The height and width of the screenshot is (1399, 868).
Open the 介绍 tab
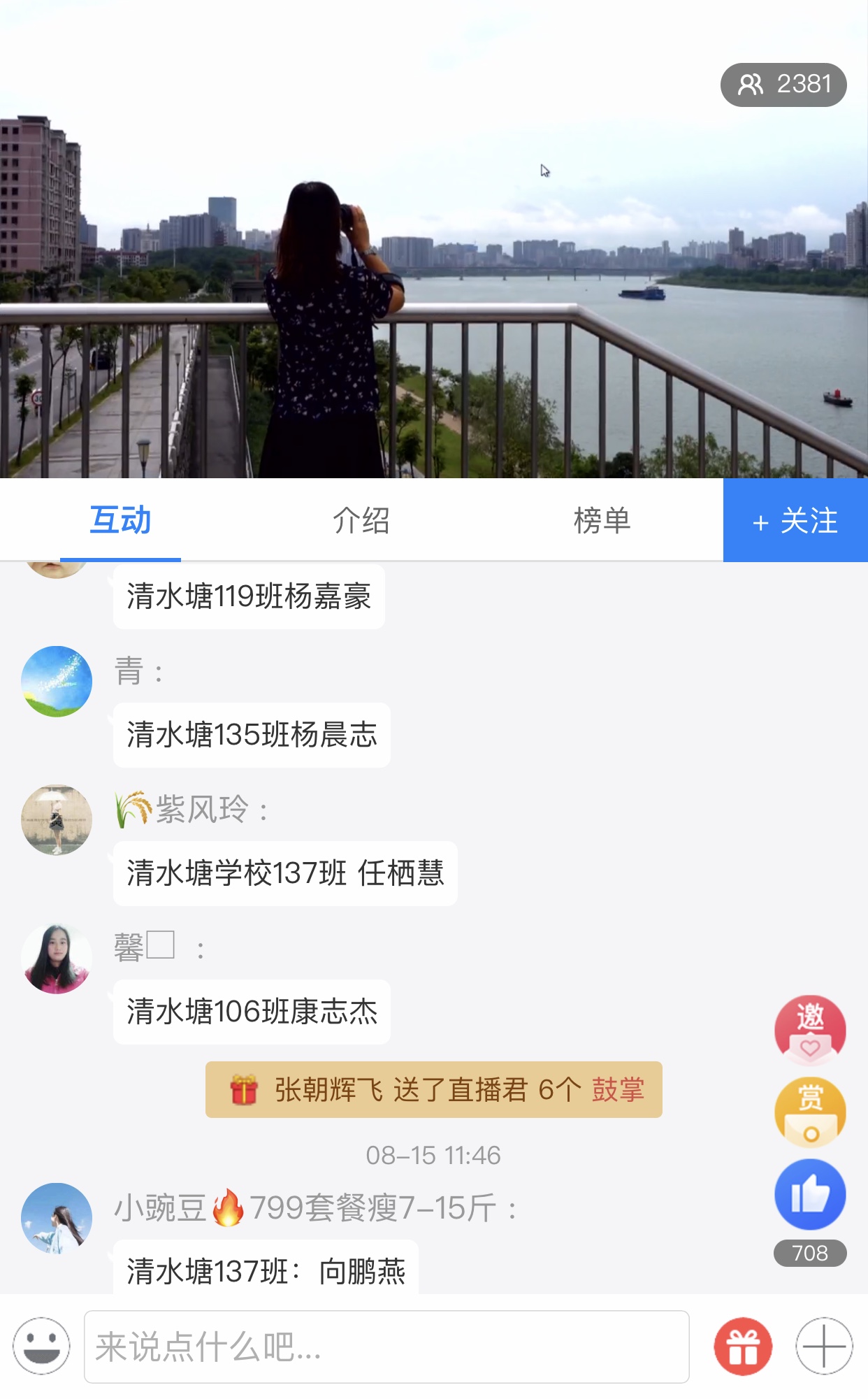click(x=361, y=520)
